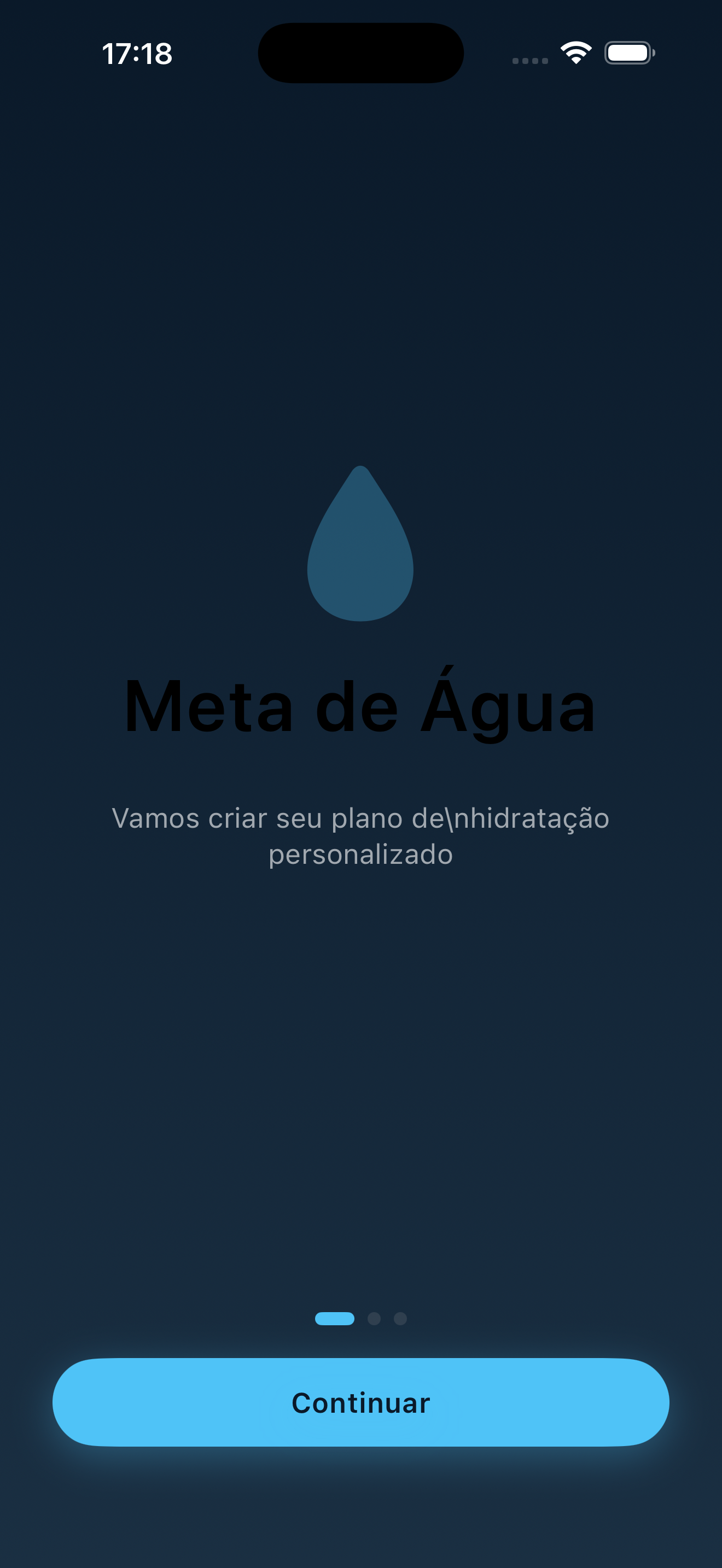
Task: Tap the Continuar button
Action: (361, 1402)
